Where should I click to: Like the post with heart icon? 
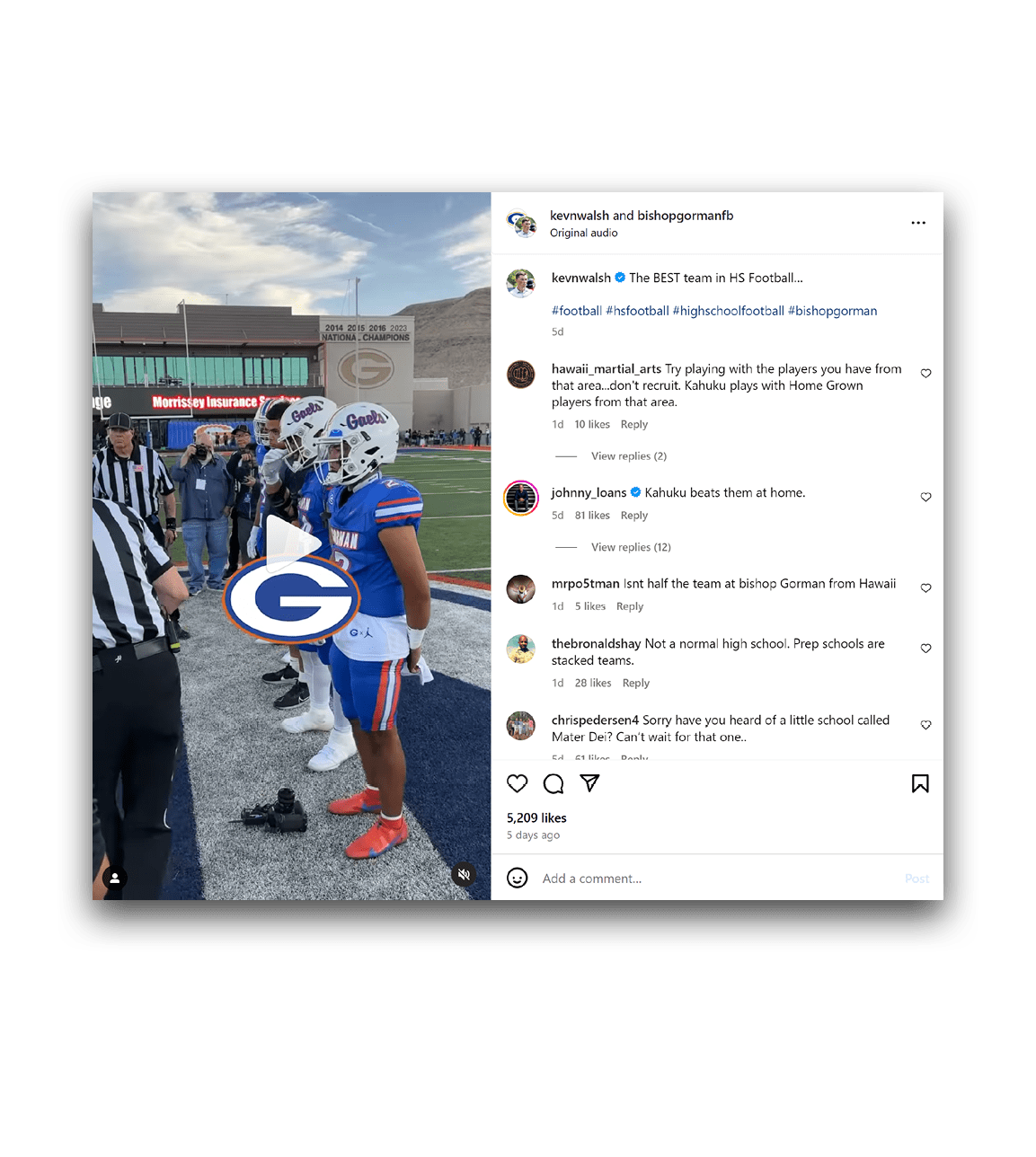(x=518, y=783)
